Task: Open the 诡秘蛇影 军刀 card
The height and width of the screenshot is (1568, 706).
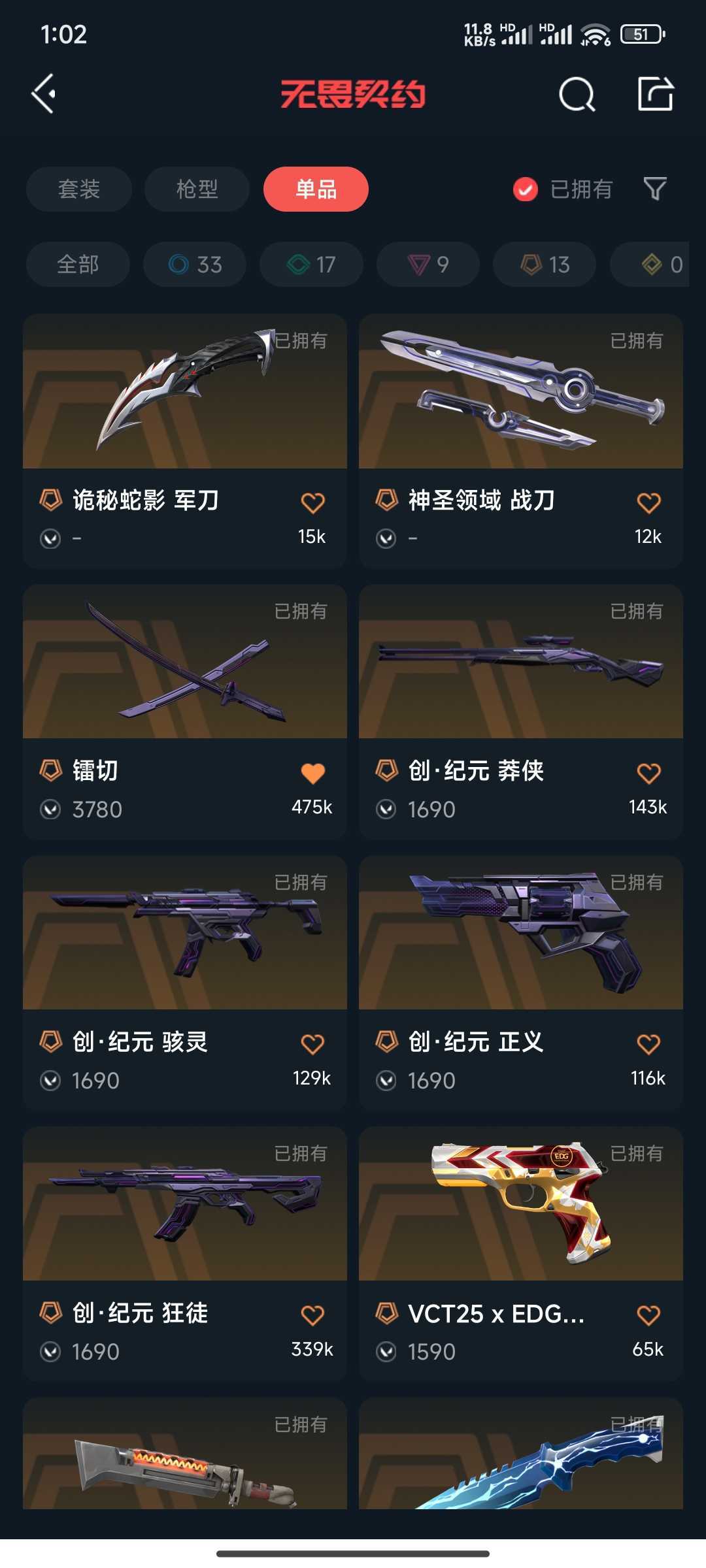Action: point(185,441)
